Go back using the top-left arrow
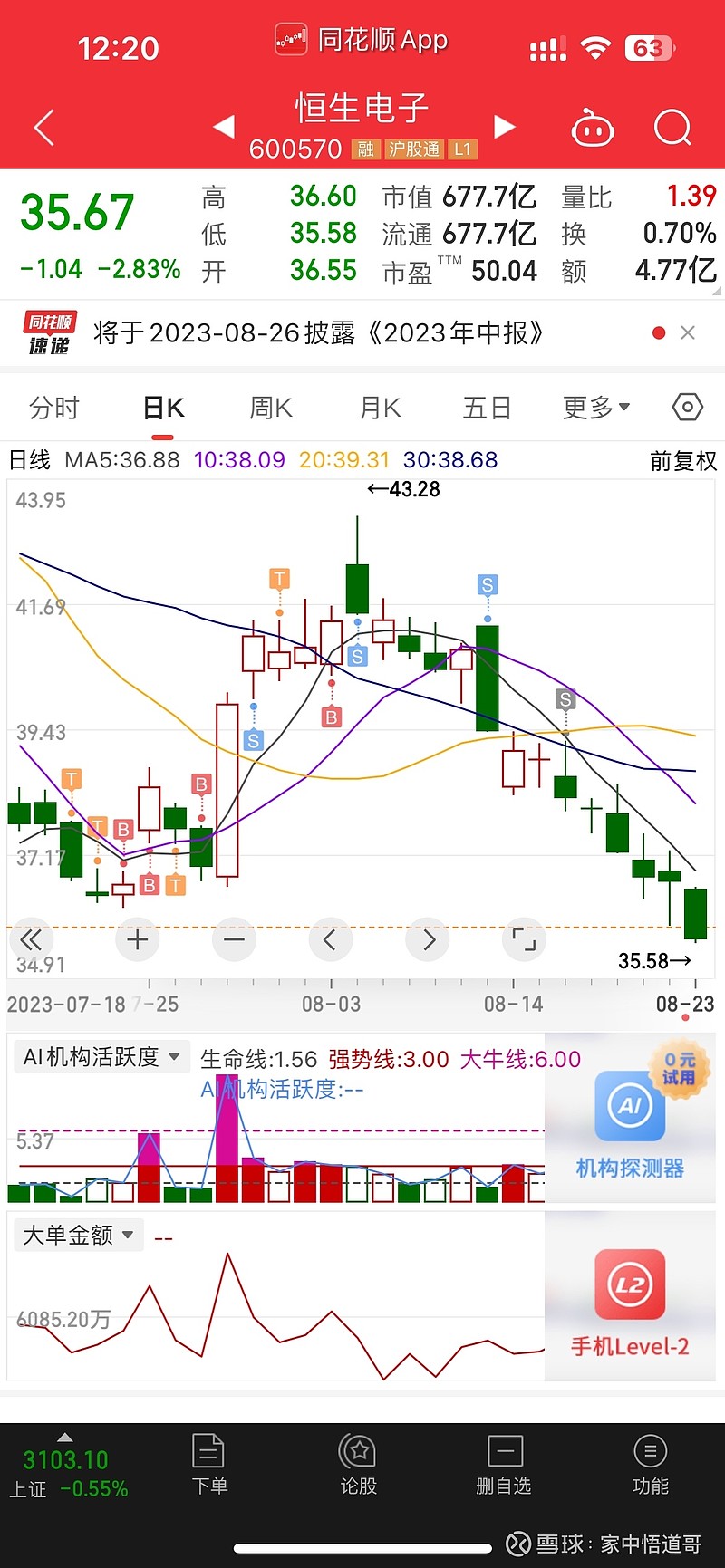This screenshot has width=725, height=1568. (43, 128)
